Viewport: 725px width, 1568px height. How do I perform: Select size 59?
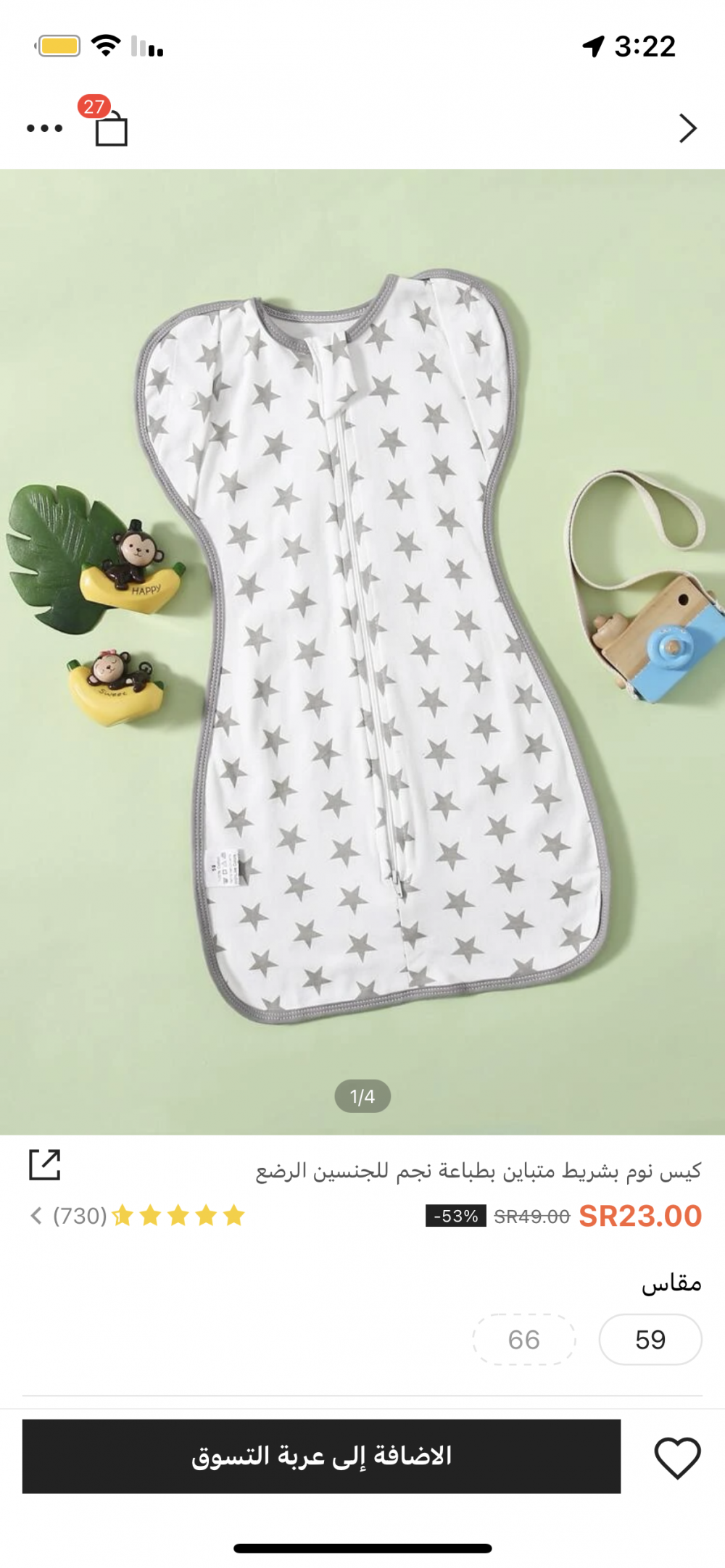click(650, 1339)
